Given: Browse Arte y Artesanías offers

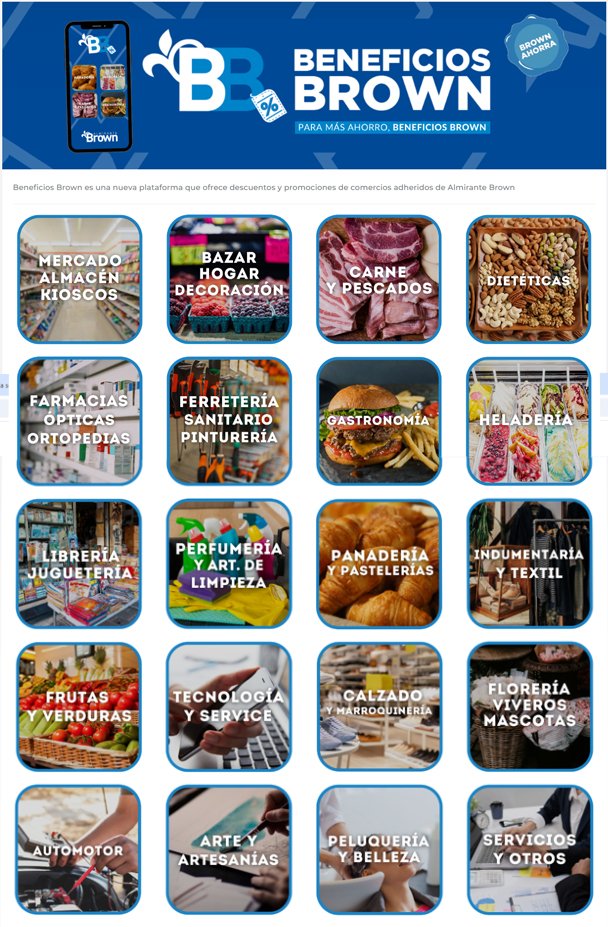Looking at the screenshot, I should pos(229,850).
